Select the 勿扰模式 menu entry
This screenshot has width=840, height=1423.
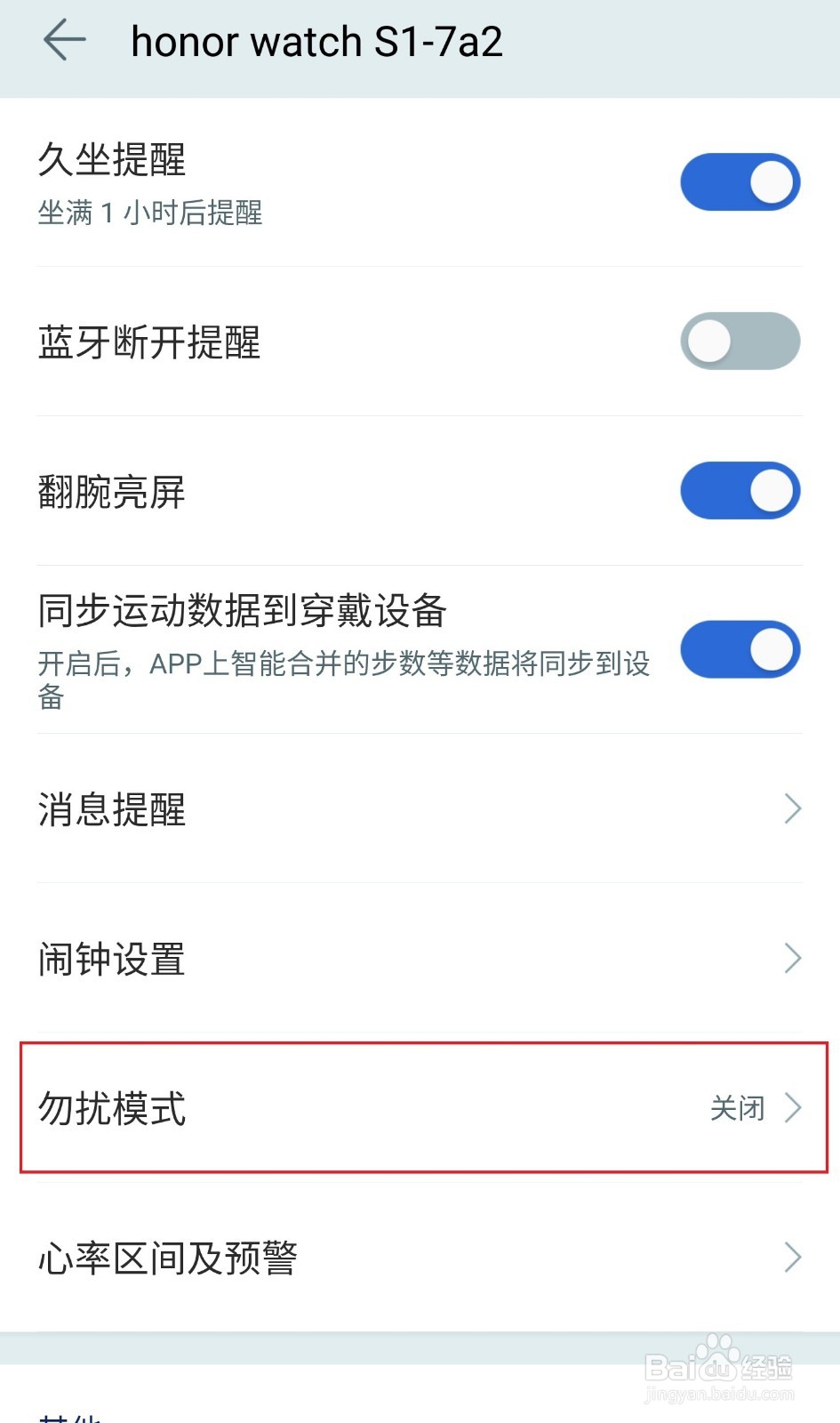click(111, 1109)
